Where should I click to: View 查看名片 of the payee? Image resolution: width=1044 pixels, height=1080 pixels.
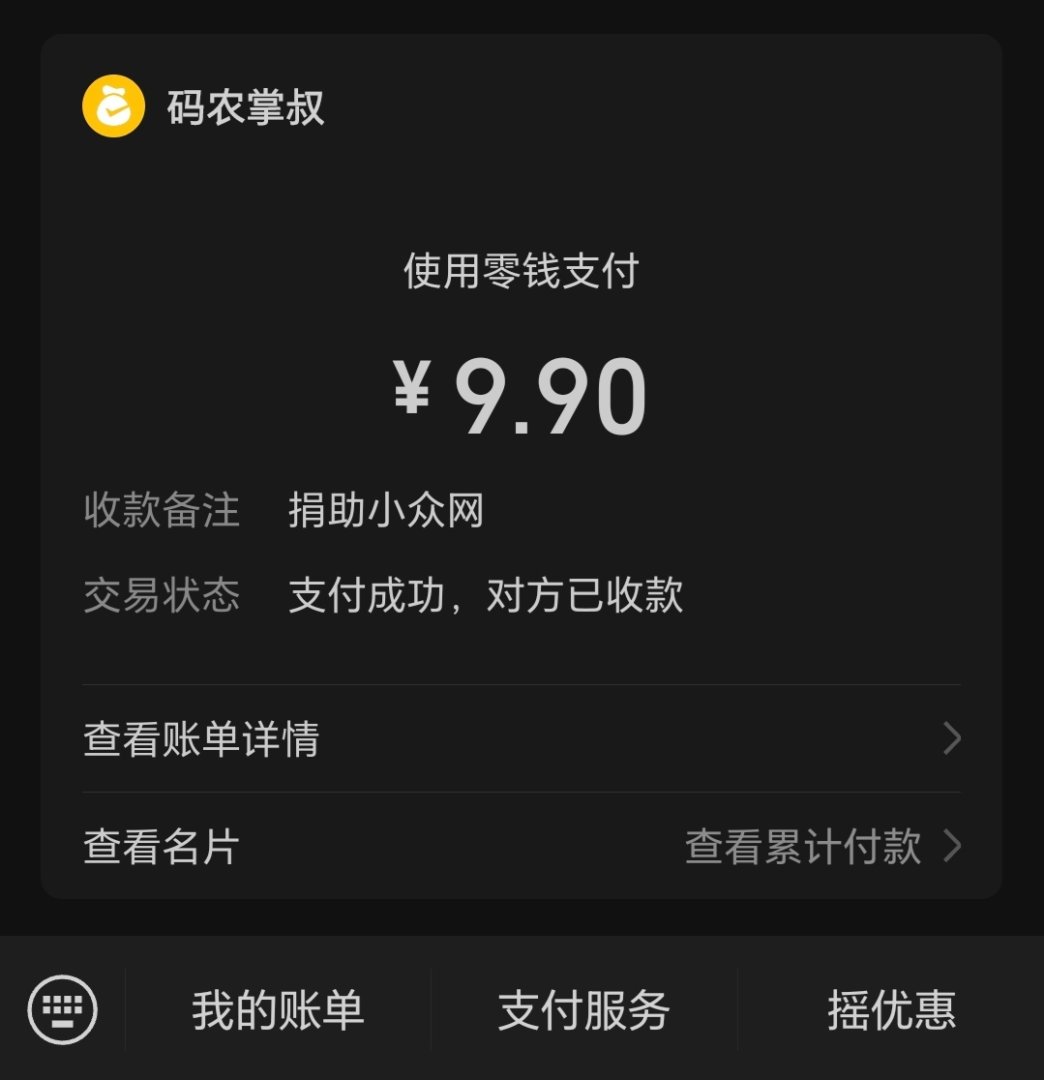162,847
